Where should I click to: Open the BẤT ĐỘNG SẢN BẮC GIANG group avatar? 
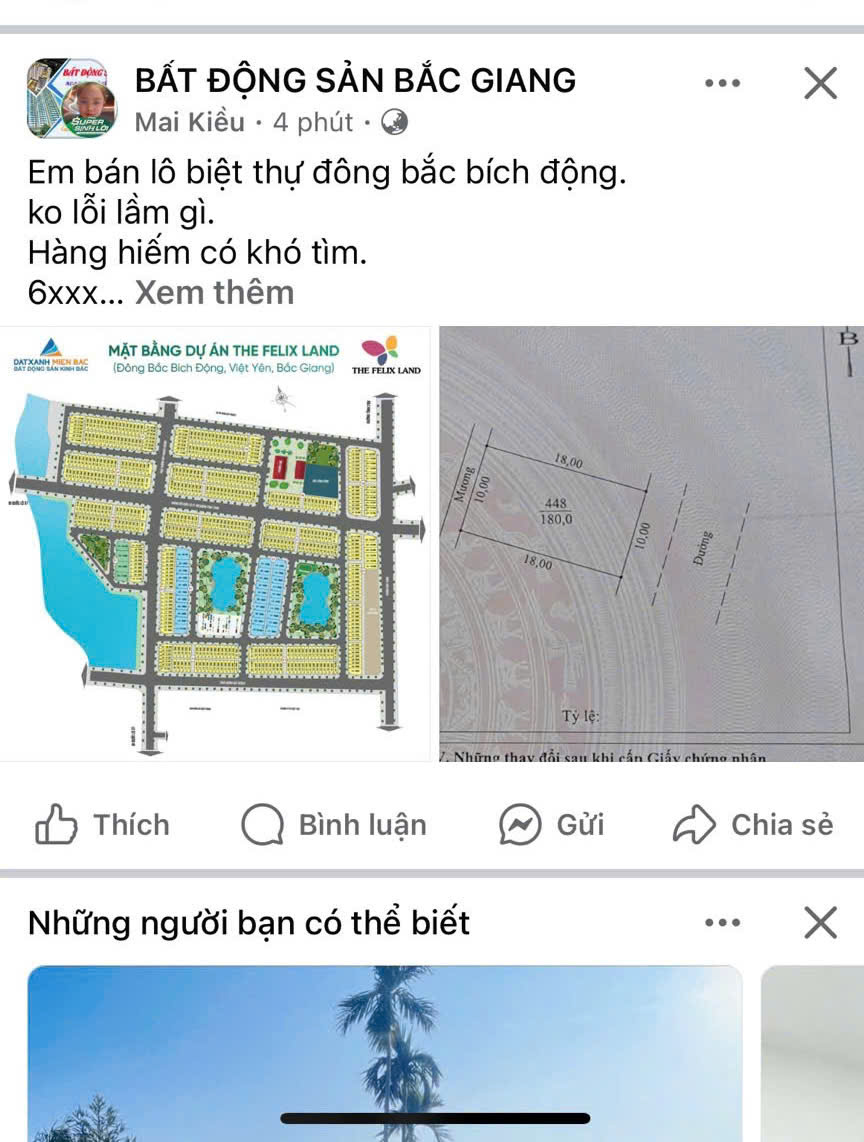click(73, 98)
